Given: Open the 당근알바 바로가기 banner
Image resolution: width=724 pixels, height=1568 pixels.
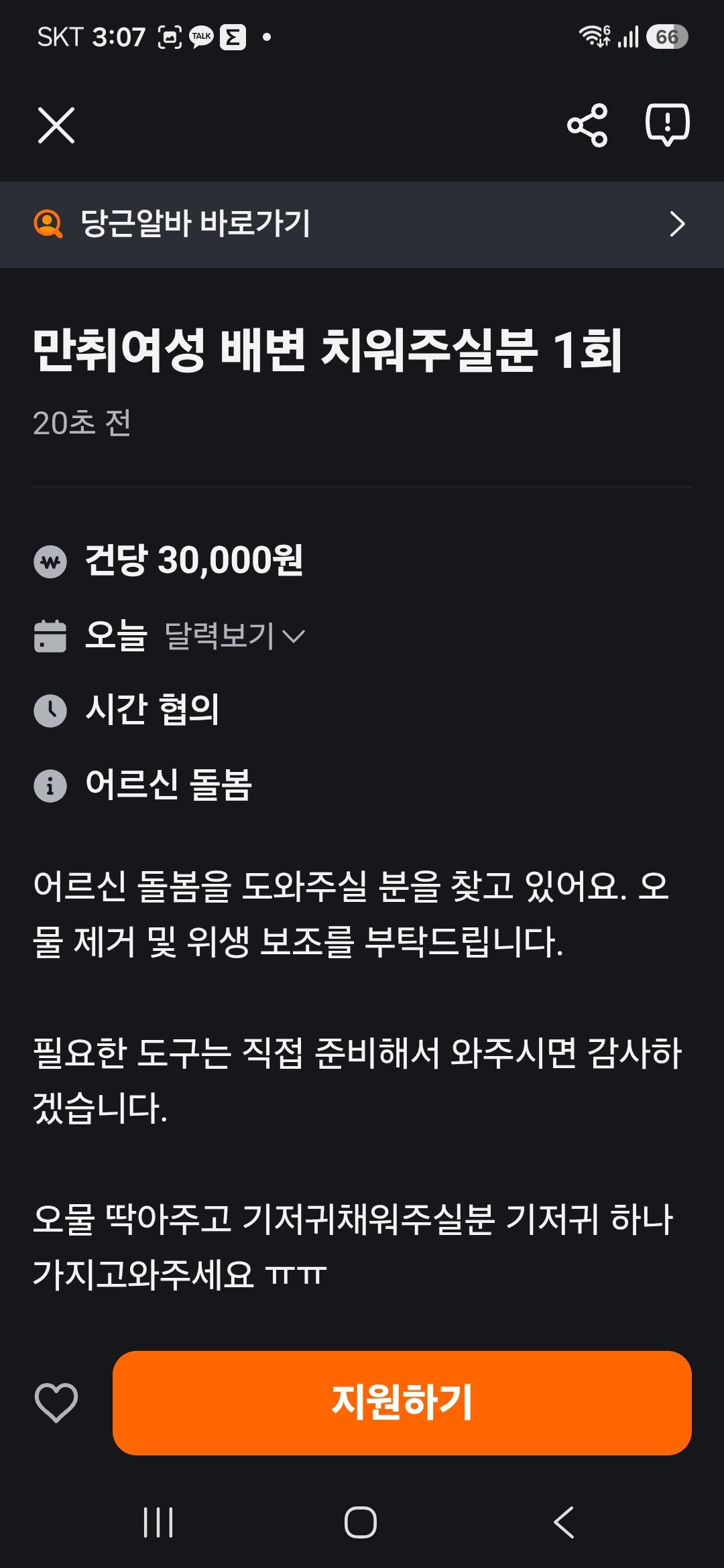Looking at the screenshot, I should (362, 224).
